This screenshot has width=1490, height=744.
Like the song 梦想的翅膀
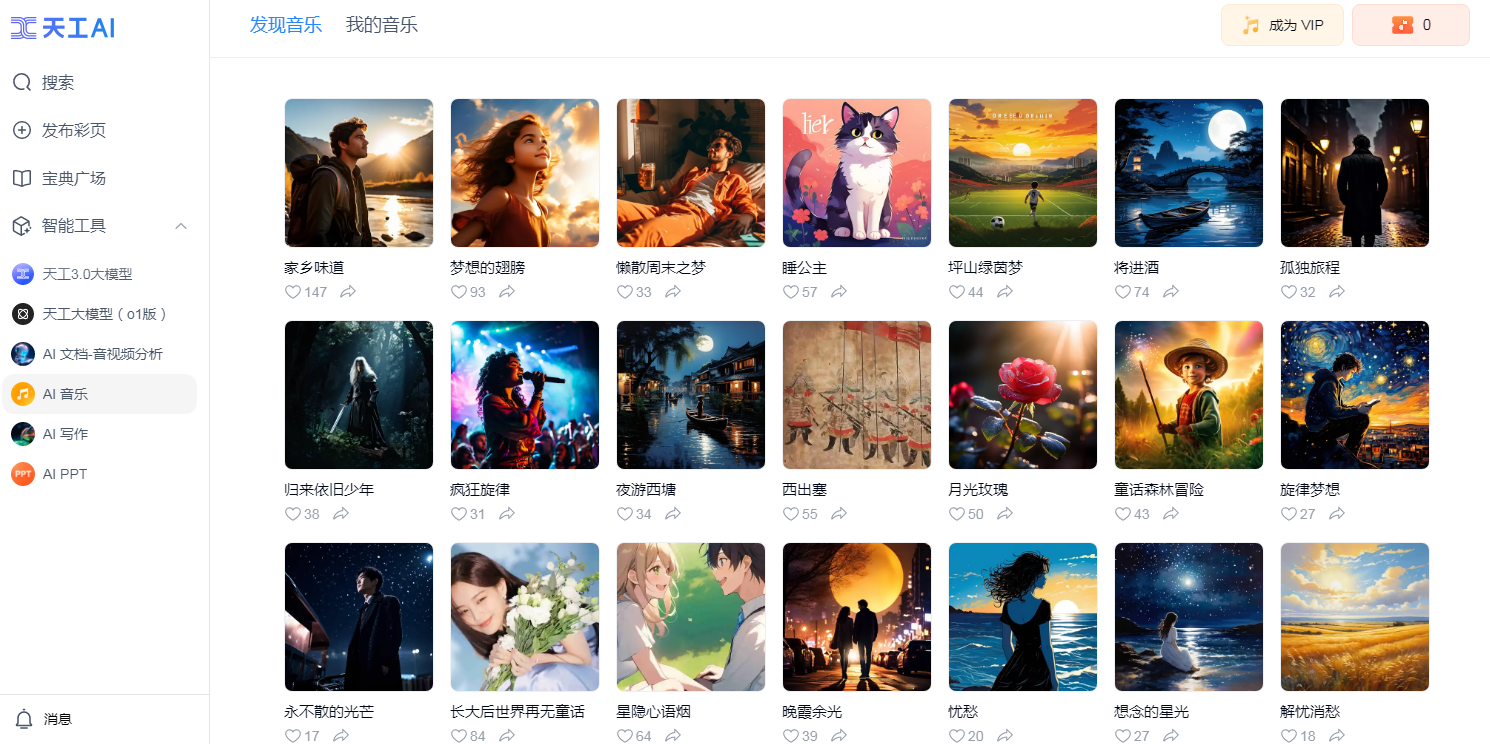(x=459, y=292)
